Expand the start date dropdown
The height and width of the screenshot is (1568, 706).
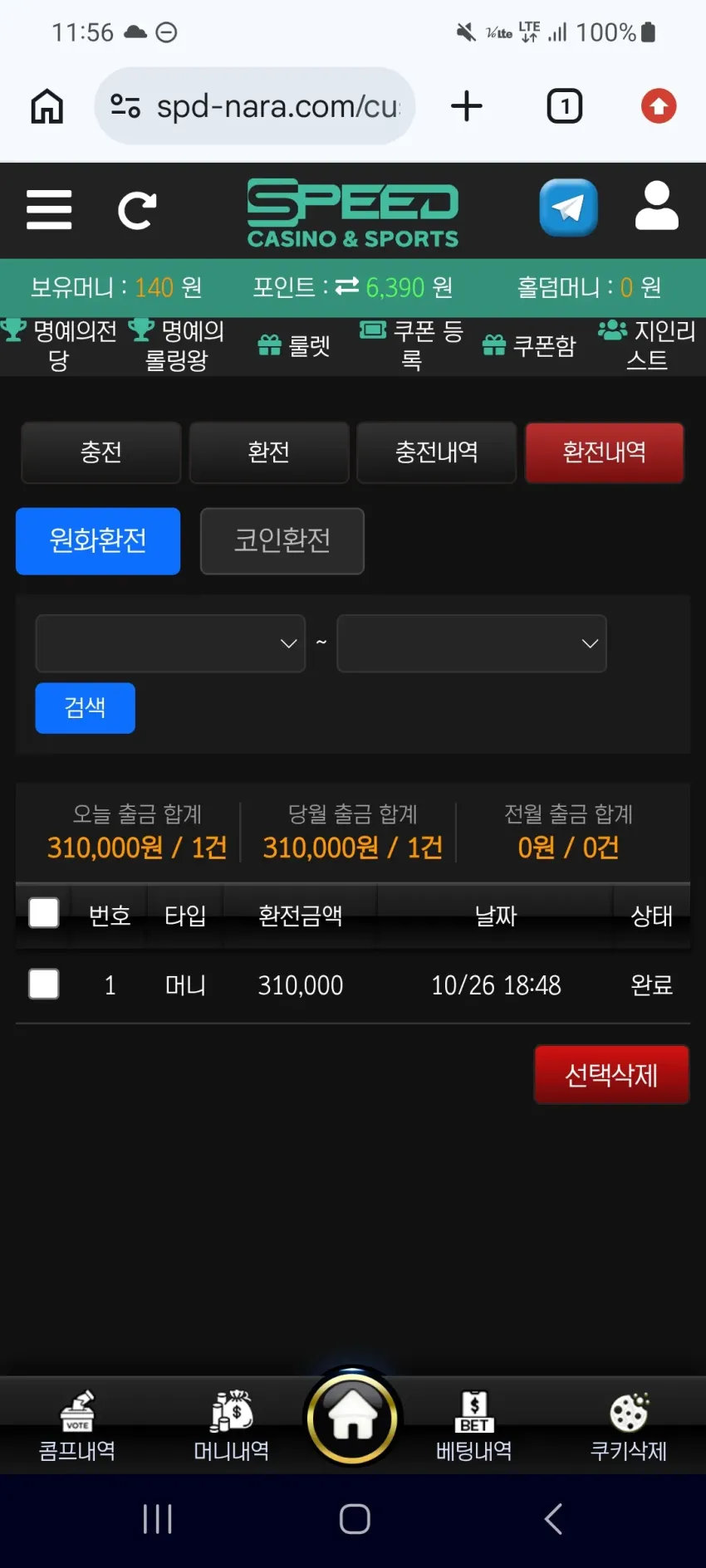(170, 643)
